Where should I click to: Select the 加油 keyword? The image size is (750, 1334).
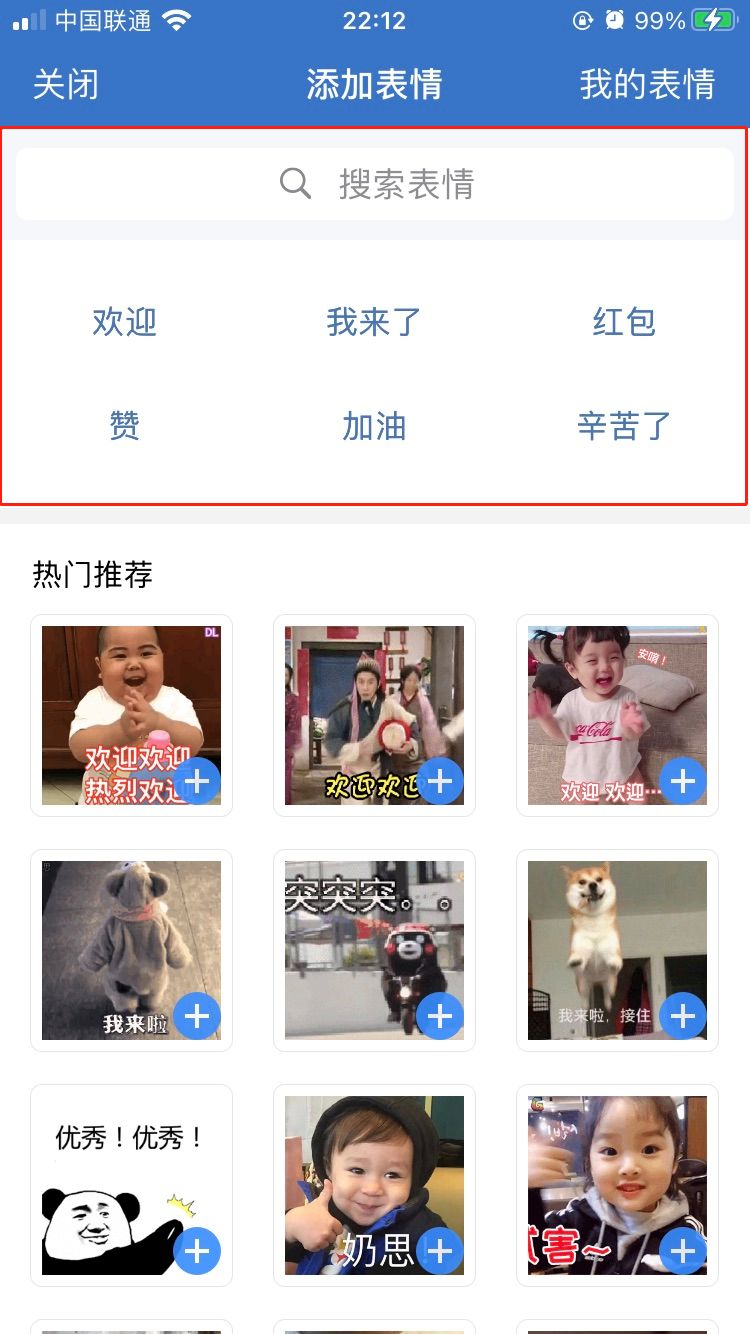374,426
